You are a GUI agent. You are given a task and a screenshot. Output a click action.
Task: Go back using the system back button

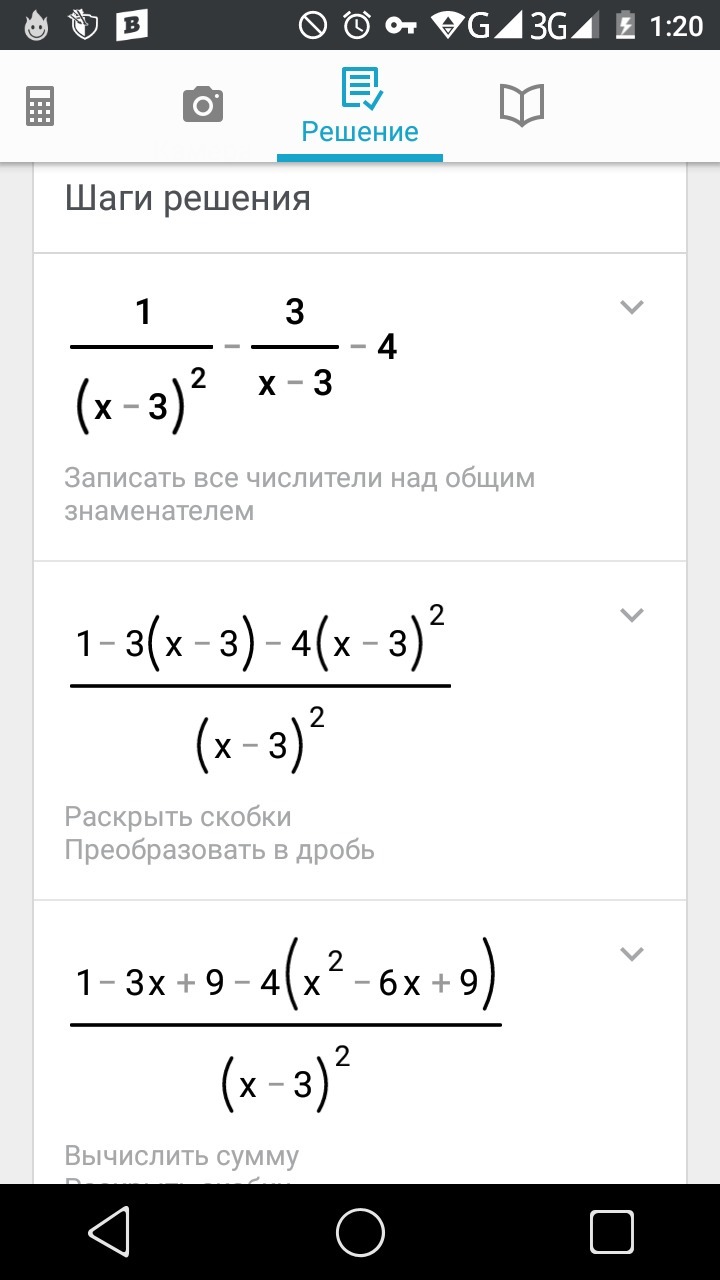tap(108, 1231)
